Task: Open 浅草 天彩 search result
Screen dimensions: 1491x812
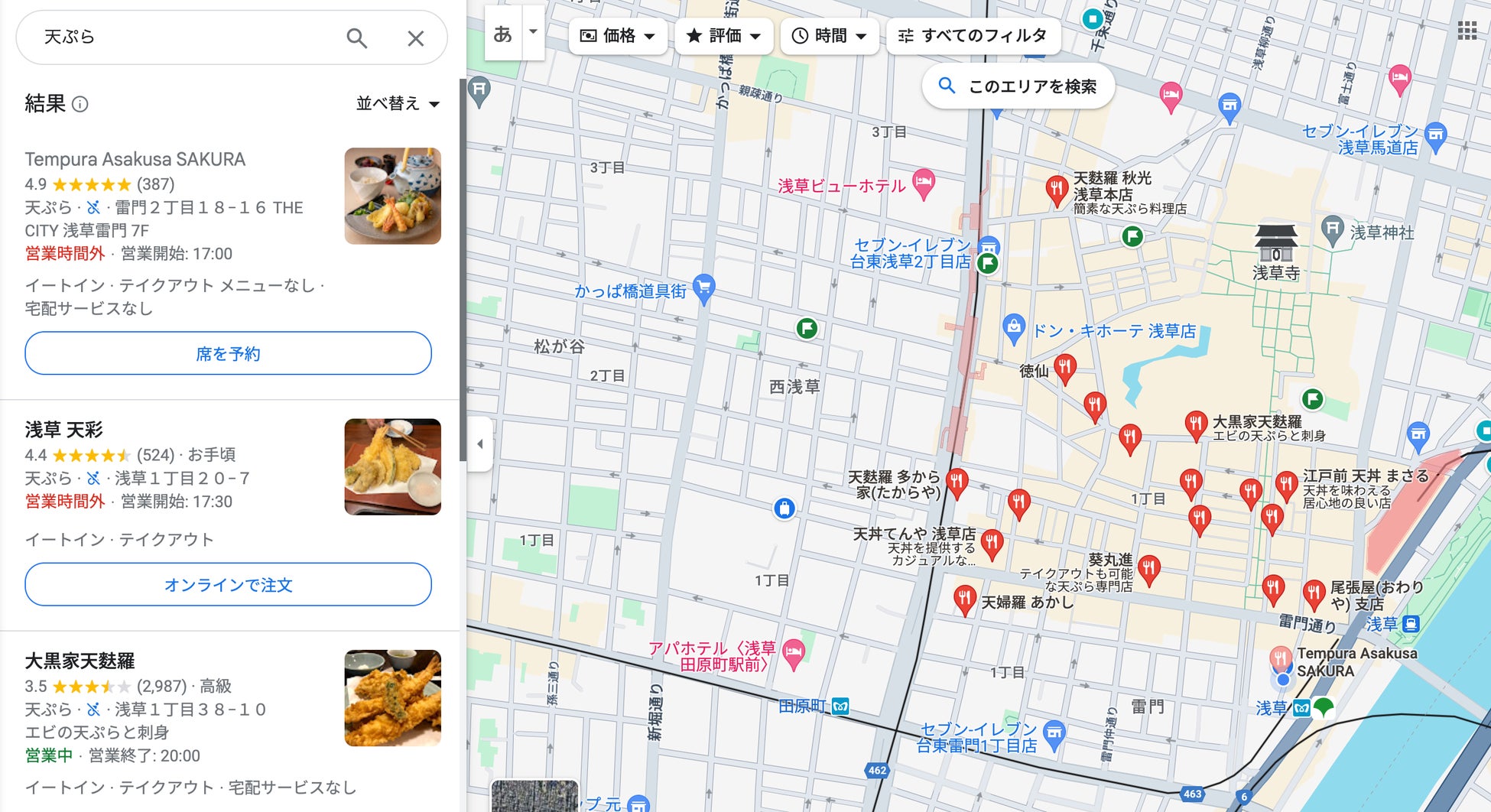Action: coord(63,430)
